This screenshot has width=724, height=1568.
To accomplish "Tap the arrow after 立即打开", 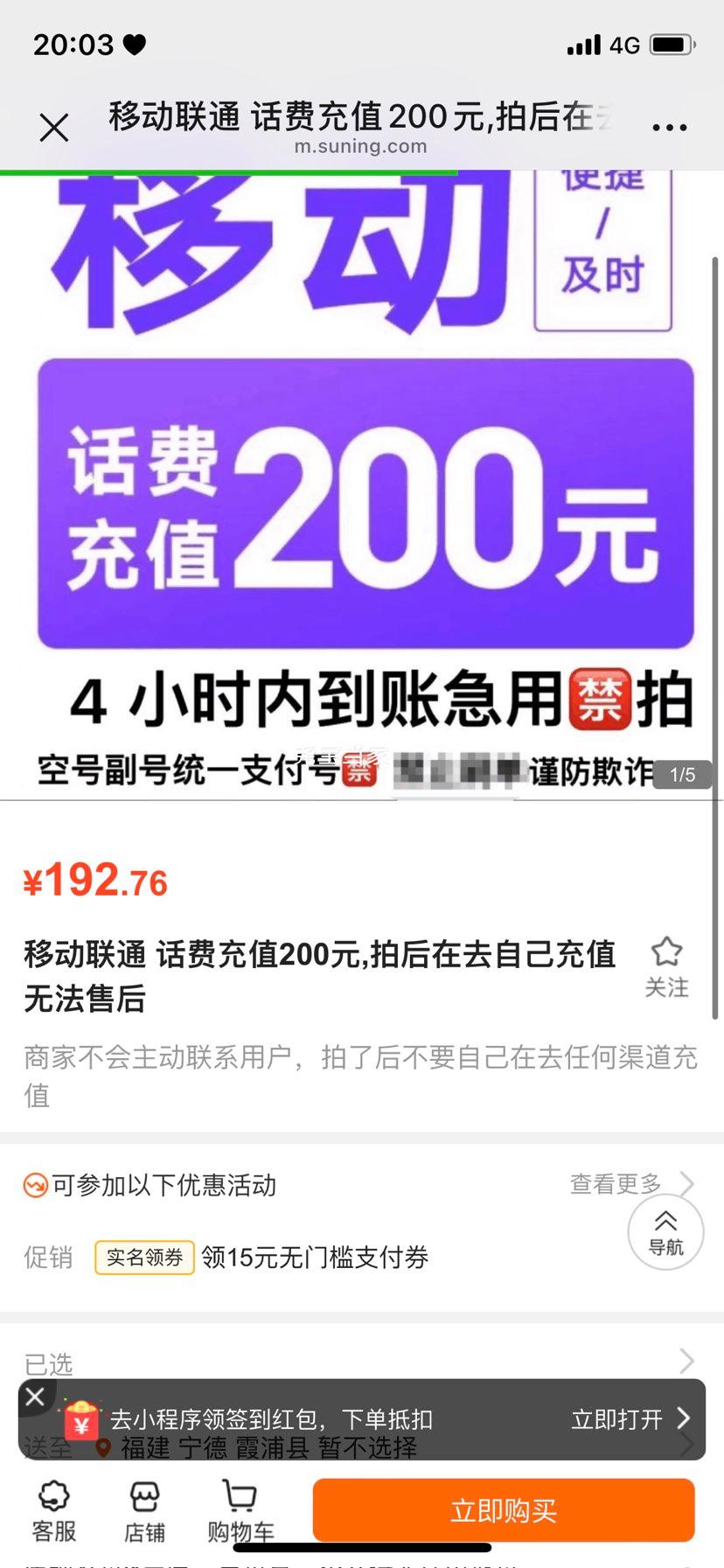I will (685, 1419).
